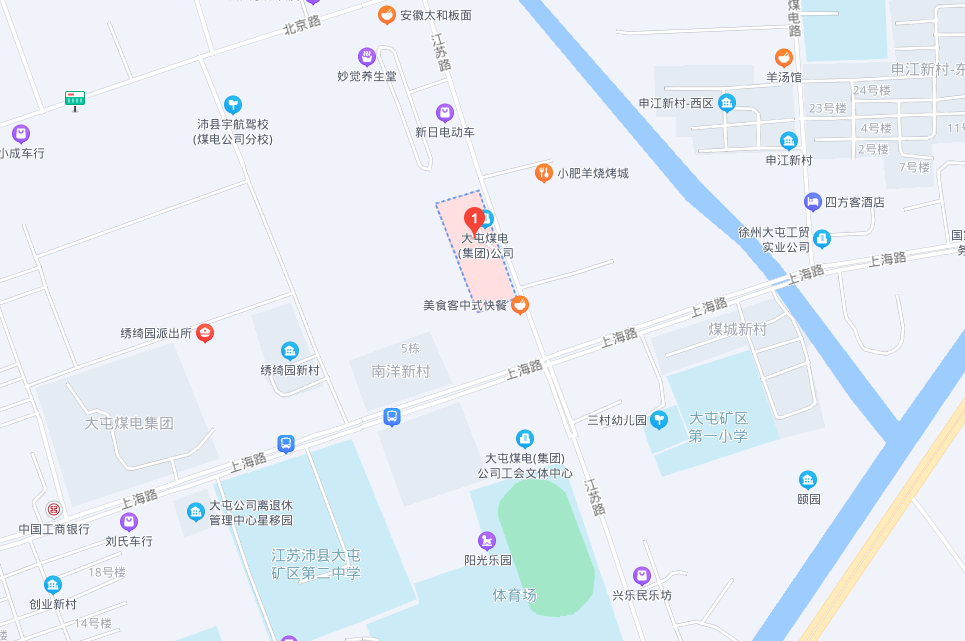Select the 三村幼儿园 kindergarten marker
The height and width of the screenshot is (641, 965).
658,420
